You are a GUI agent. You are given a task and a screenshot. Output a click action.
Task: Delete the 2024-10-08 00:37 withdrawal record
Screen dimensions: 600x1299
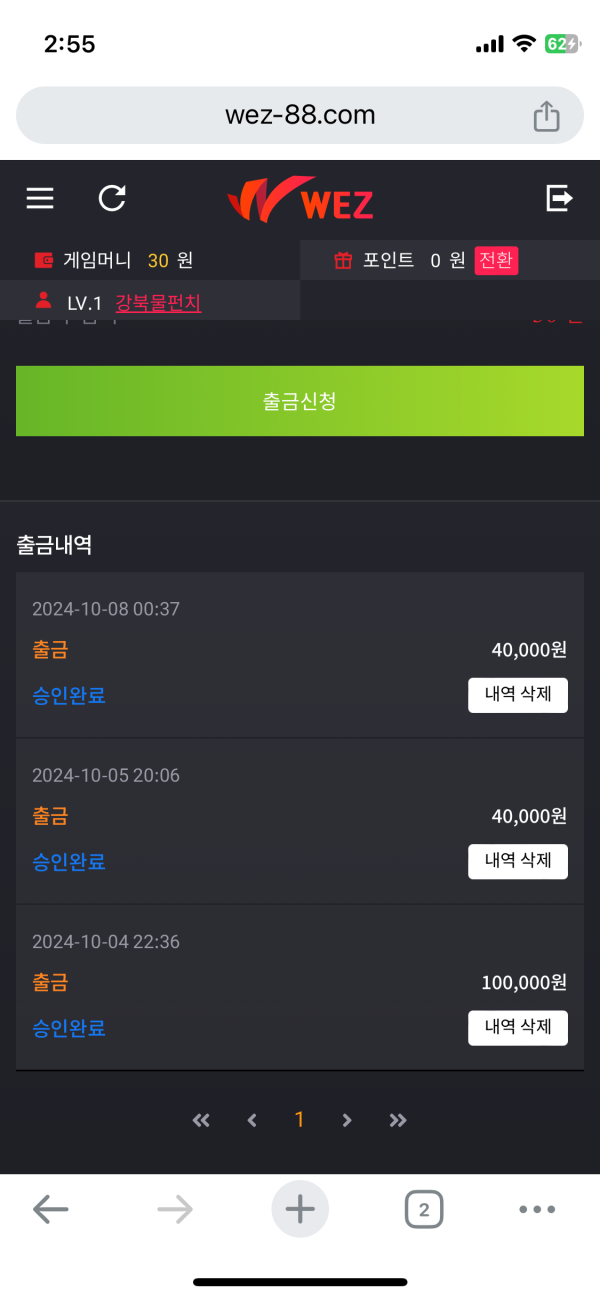(x=517, y=694)
